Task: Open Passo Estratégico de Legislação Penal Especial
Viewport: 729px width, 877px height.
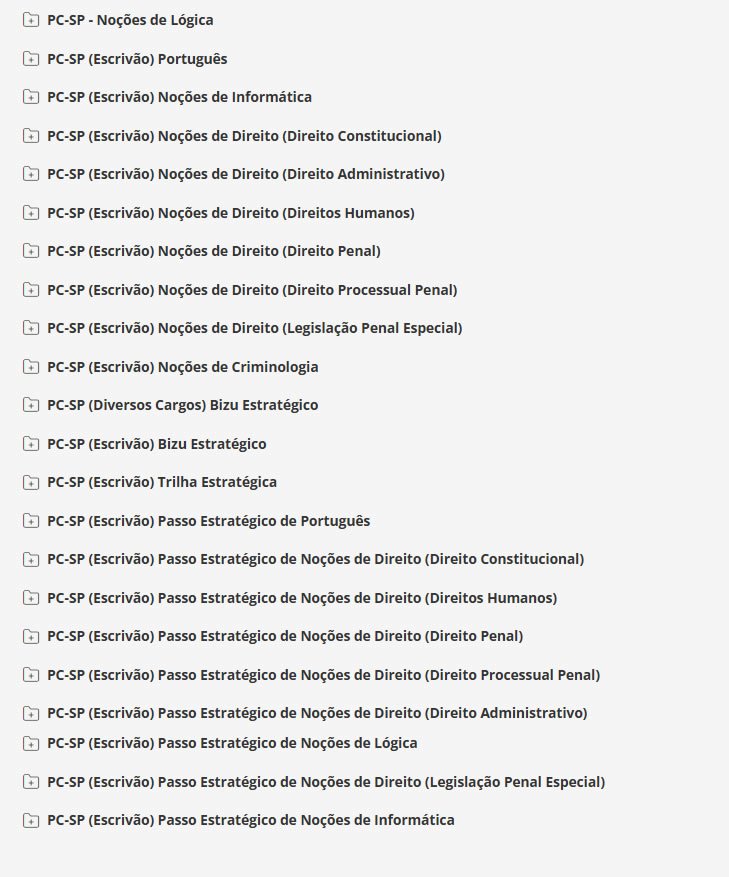Action: 326,782
